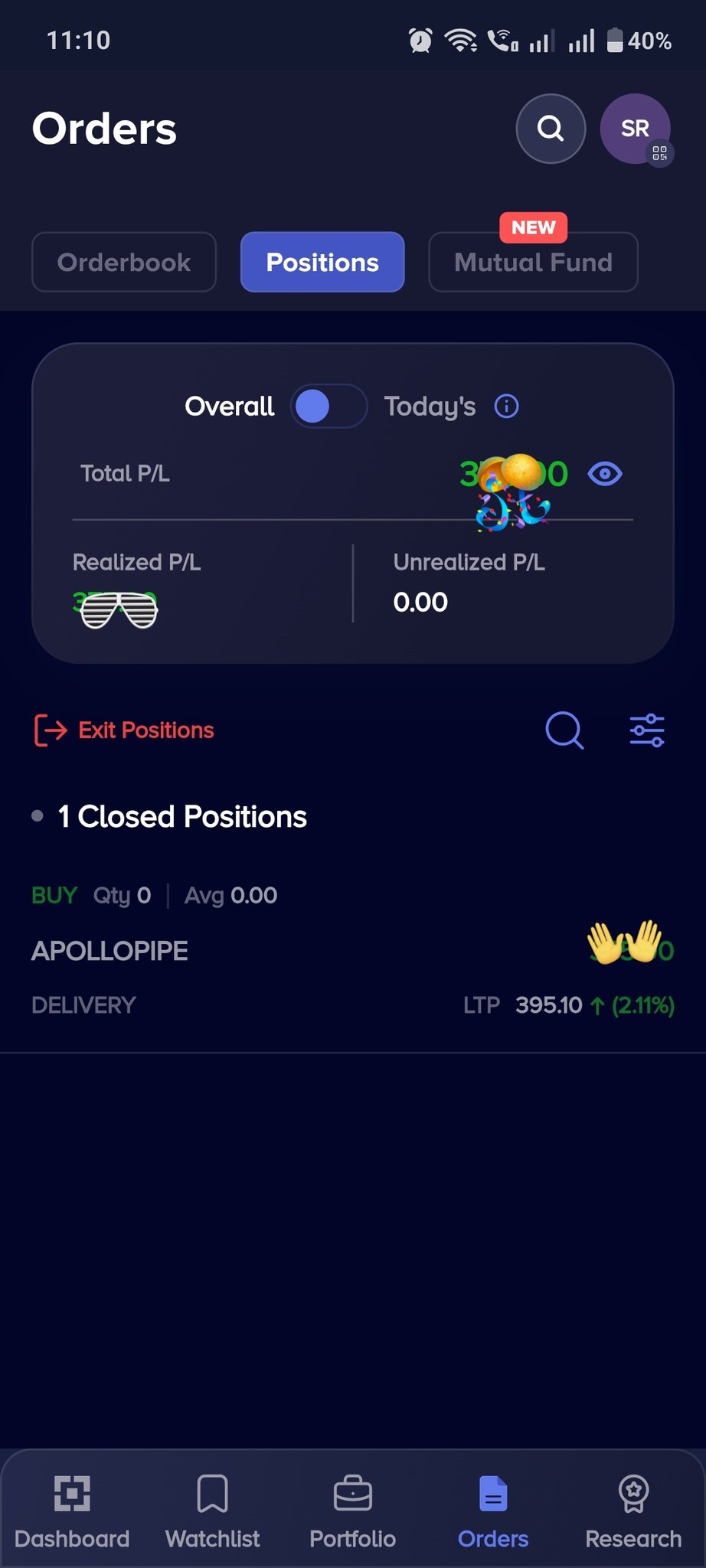Open the SR profile avatar
Image resolution: width=706 pixels, height=1568 pixels.
pyautogui.click(x=635, y=129)
